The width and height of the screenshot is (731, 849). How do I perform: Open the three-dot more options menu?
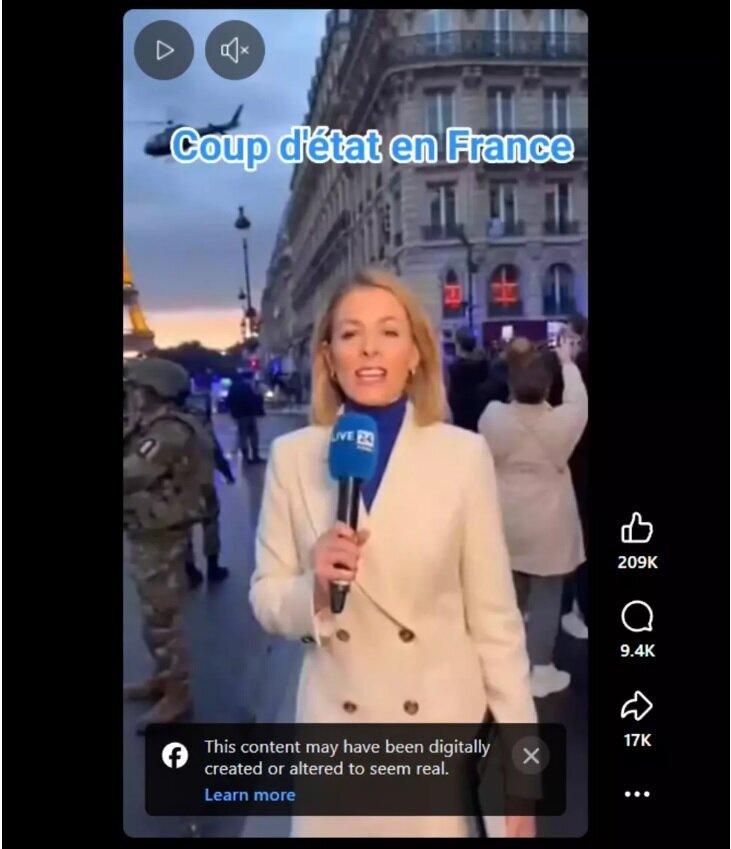coord(637,794)
